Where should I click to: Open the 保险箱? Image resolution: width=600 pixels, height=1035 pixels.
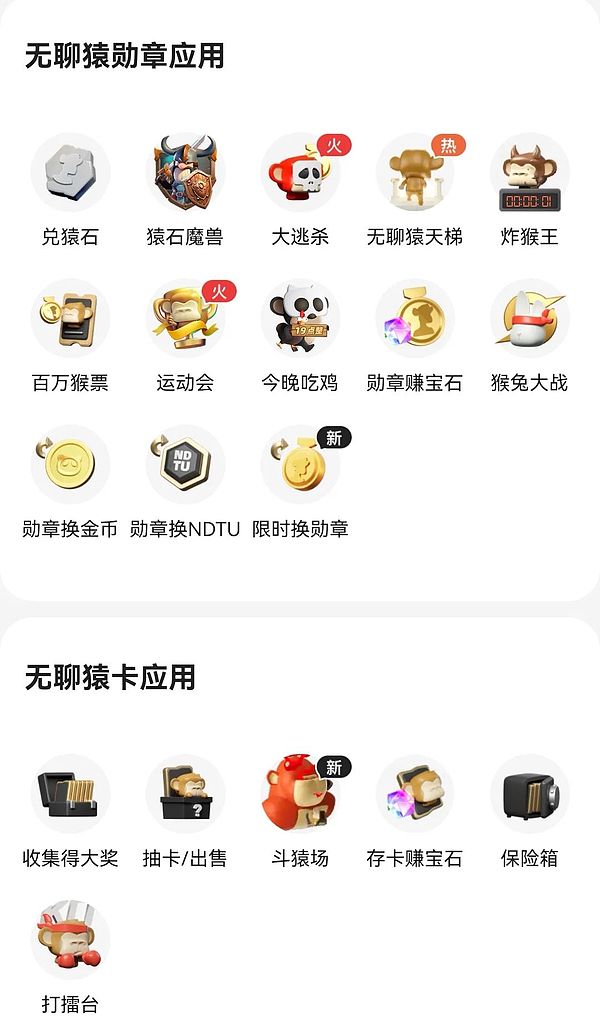(x=529, y=795)
